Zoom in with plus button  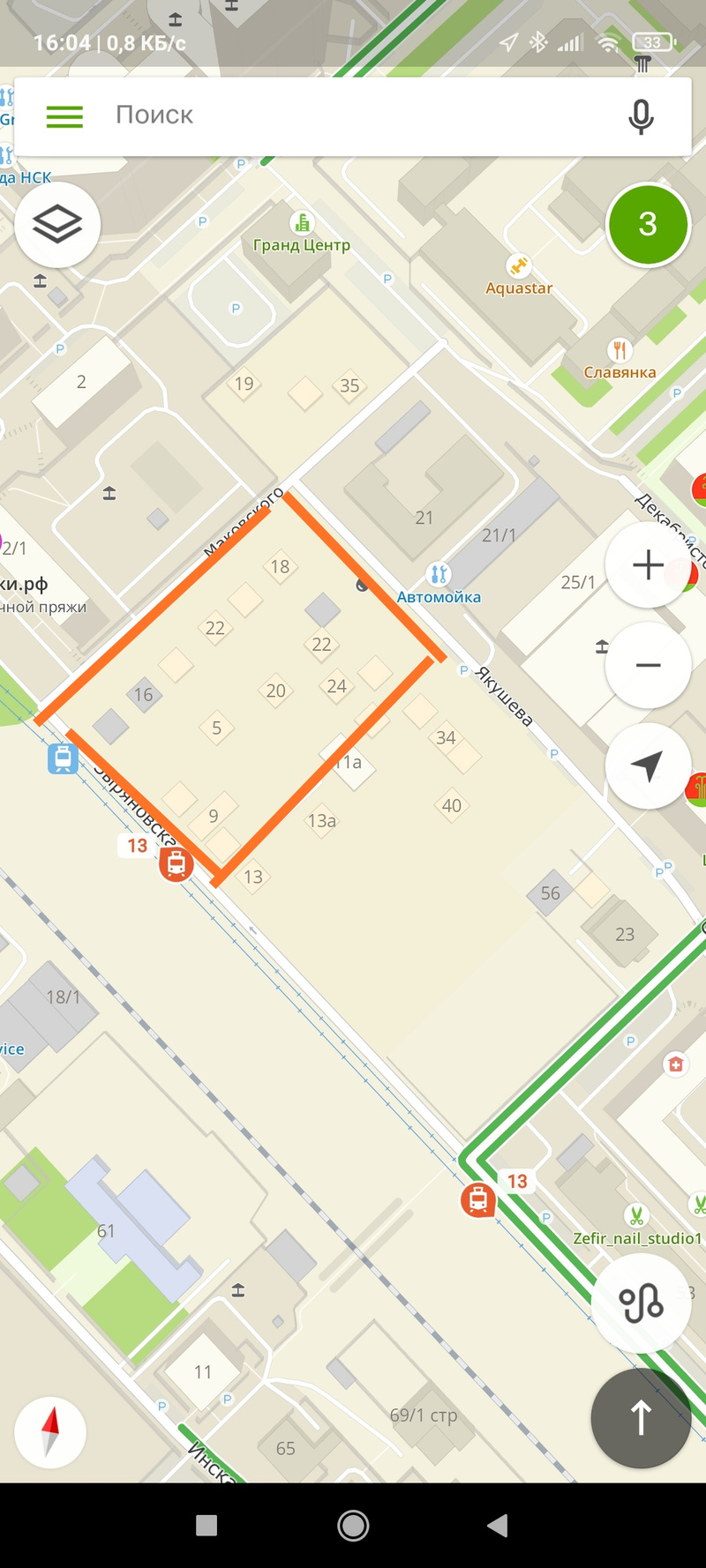648,564
